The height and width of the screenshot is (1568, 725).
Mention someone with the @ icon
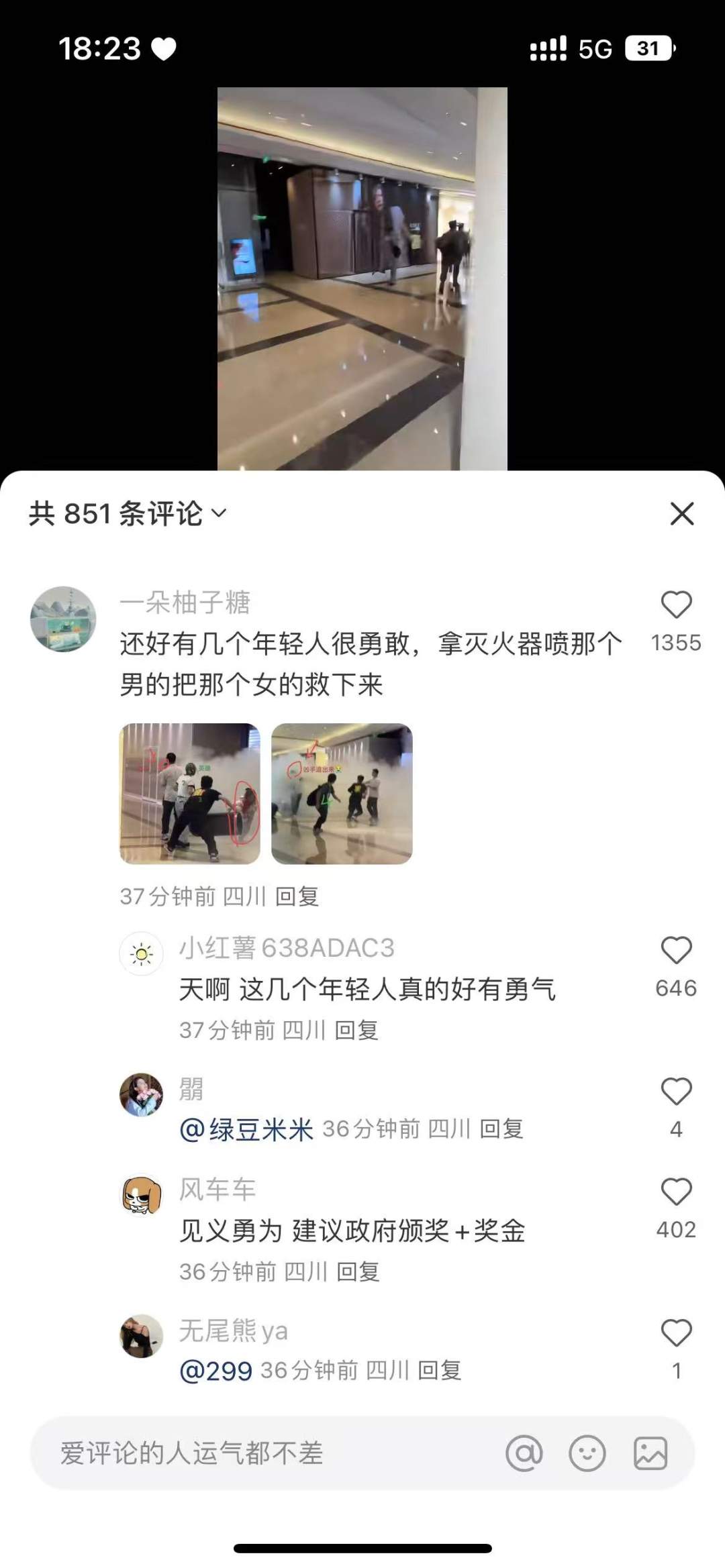point(524,1453)
